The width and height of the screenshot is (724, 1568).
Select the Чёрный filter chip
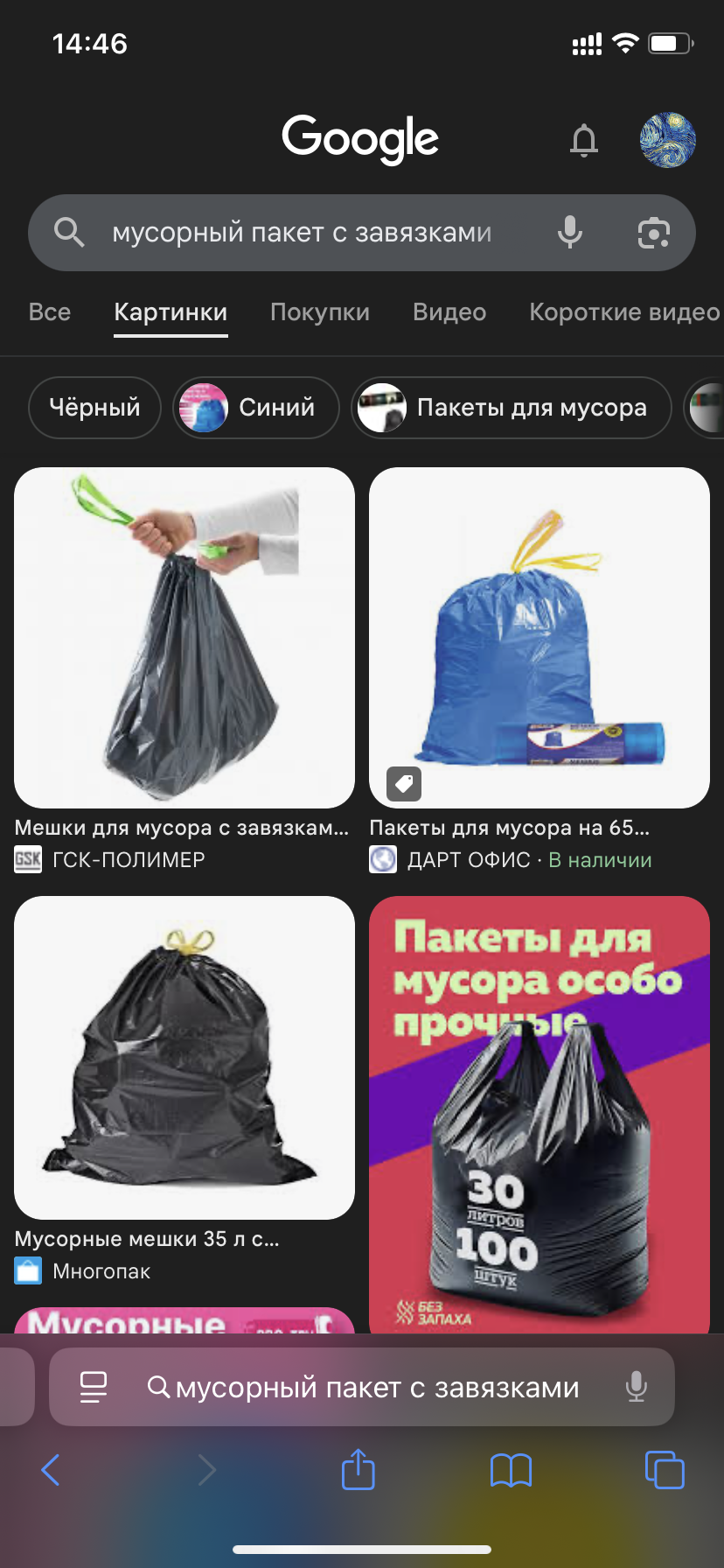(x=94, y=407)
